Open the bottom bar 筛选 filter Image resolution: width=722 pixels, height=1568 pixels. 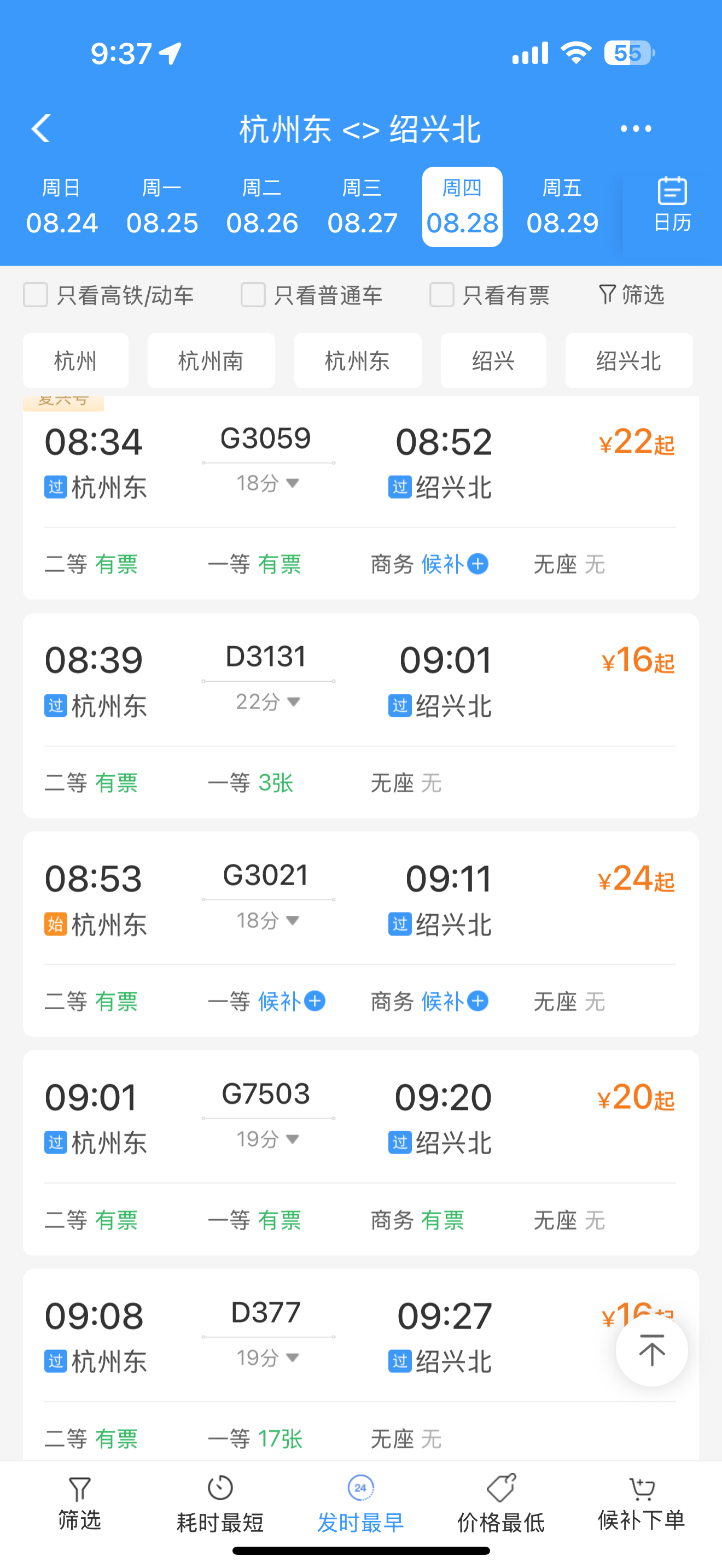(x=80, y=1503)
